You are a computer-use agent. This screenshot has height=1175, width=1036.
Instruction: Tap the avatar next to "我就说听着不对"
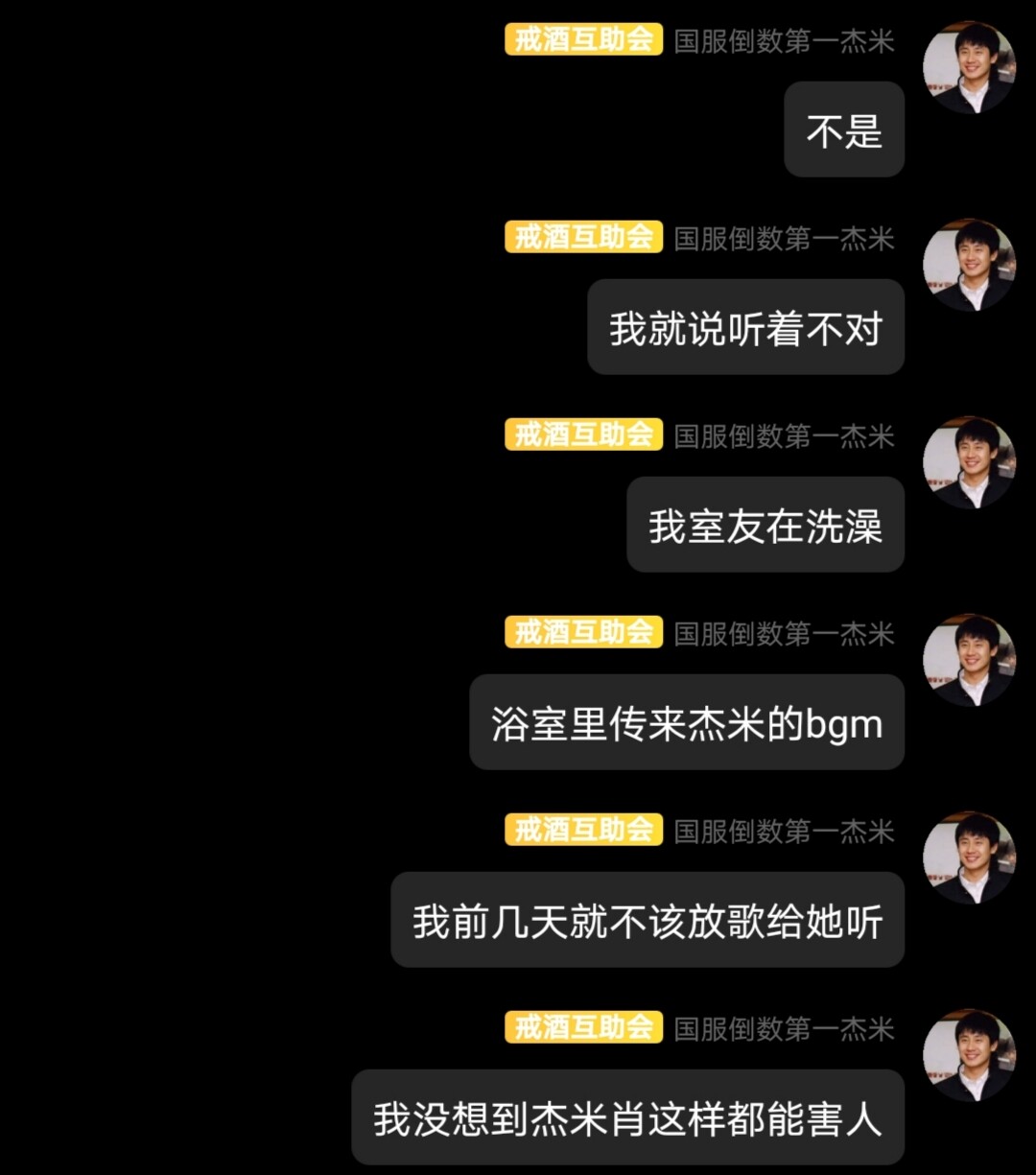(969, 266)
